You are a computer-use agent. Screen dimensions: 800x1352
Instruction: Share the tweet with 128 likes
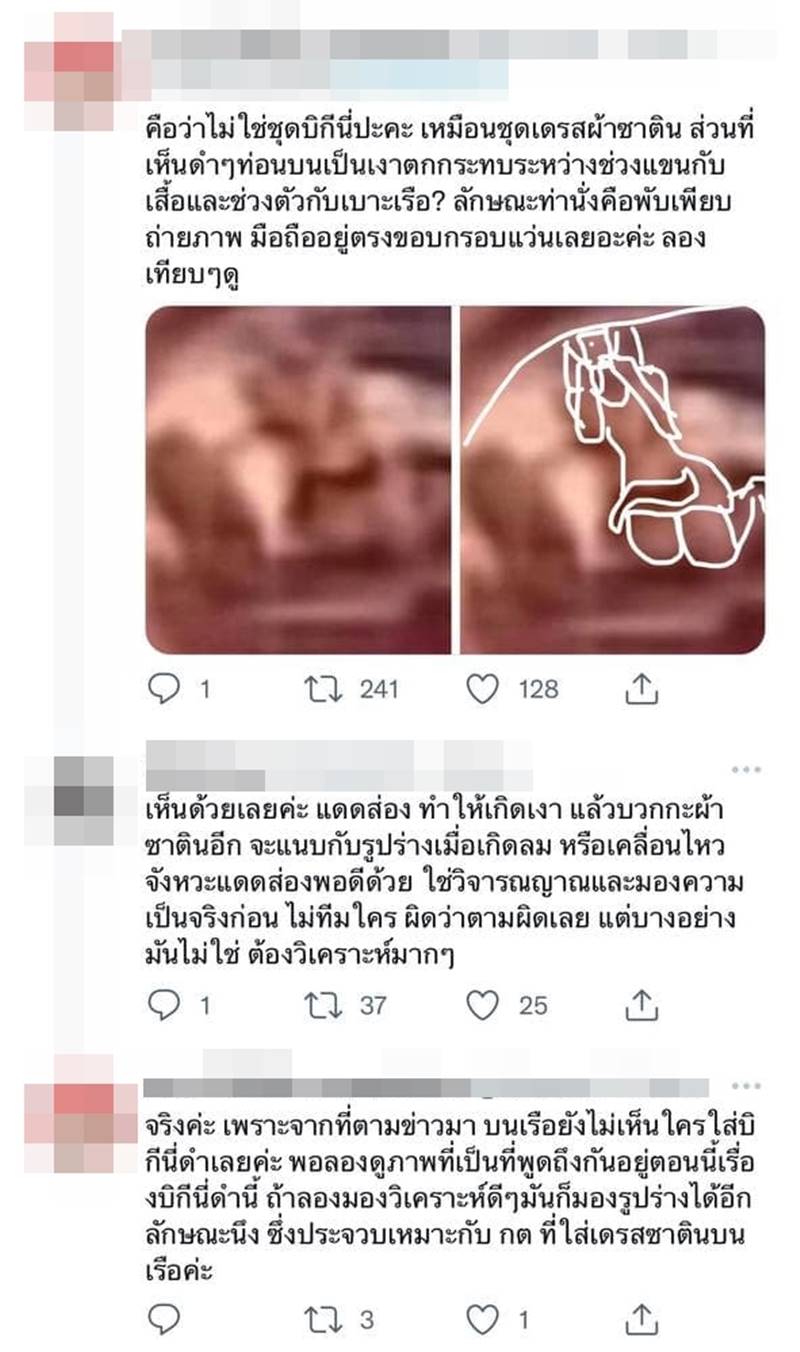click(641, 687)
